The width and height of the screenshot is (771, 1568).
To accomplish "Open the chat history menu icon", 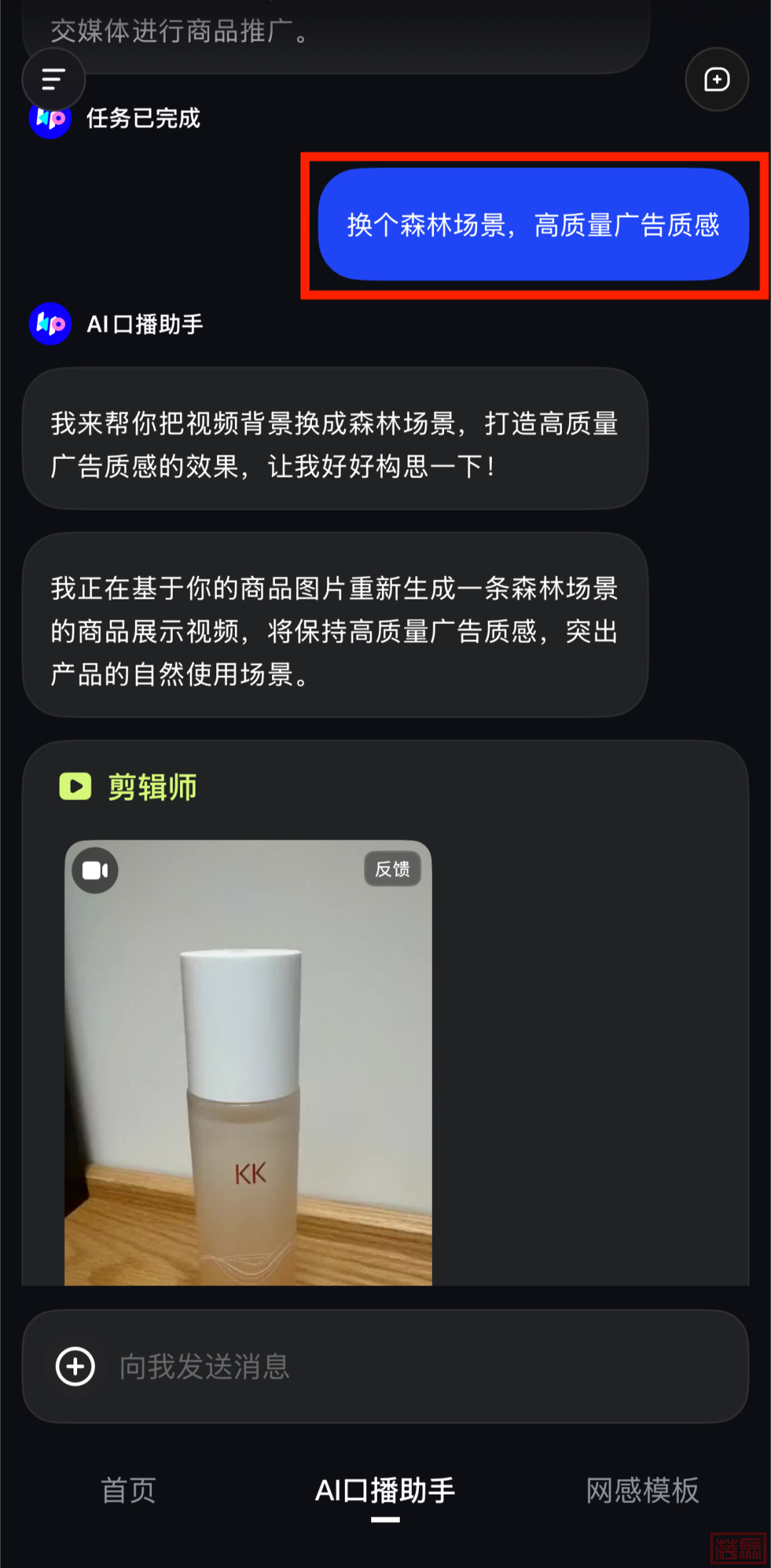I will click(54, 79).
